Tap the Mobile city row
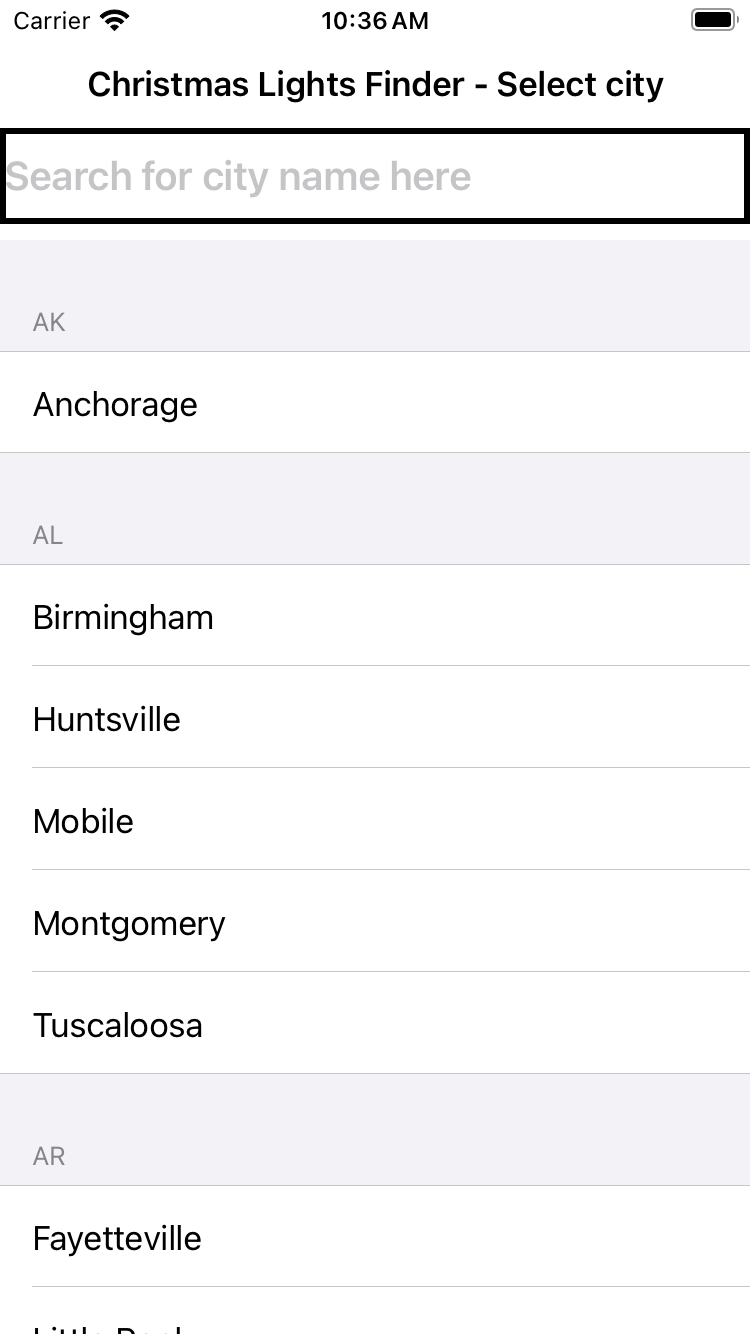This screenshot has width=750, height=1334. coord(83,821)
